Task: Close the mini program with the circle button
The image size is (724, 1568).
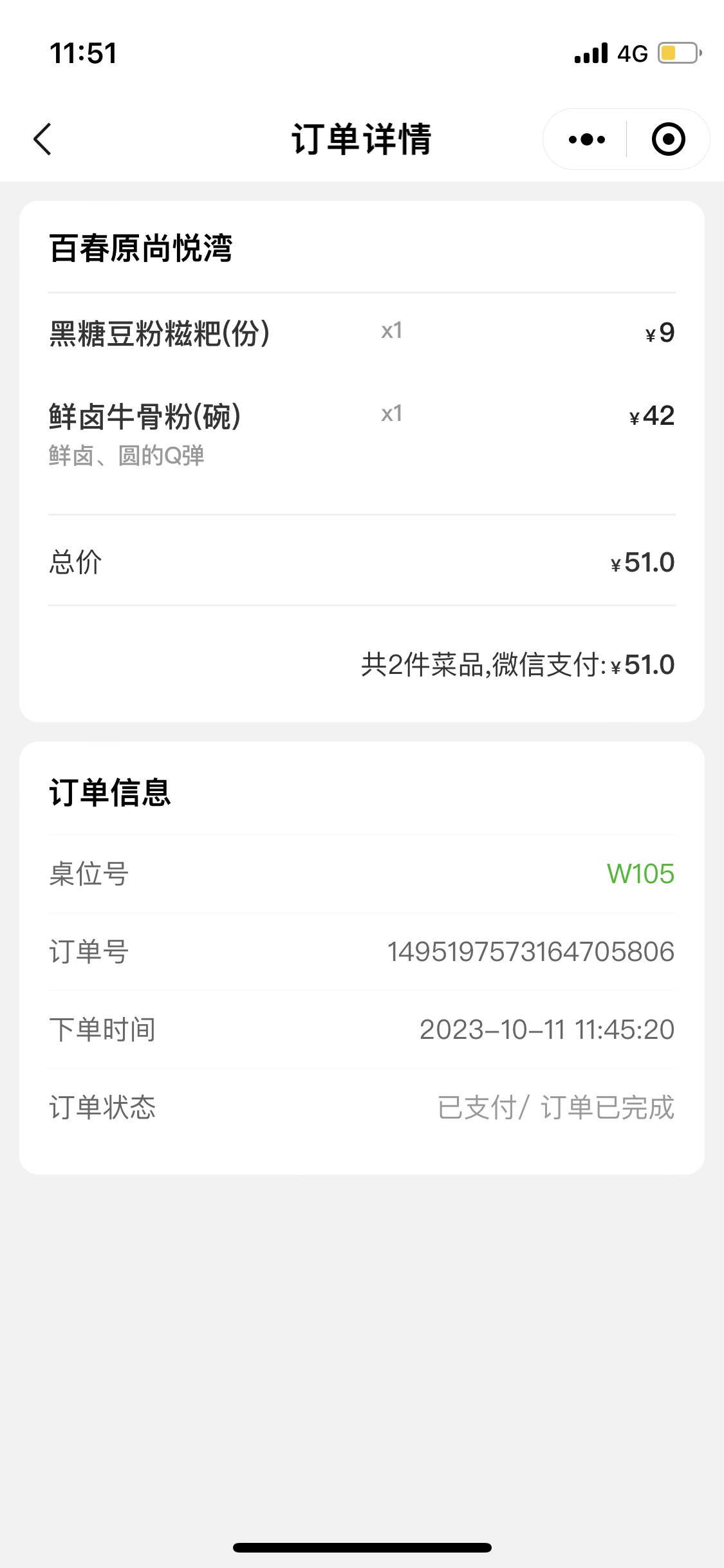Action: click(x=668, y=139)
